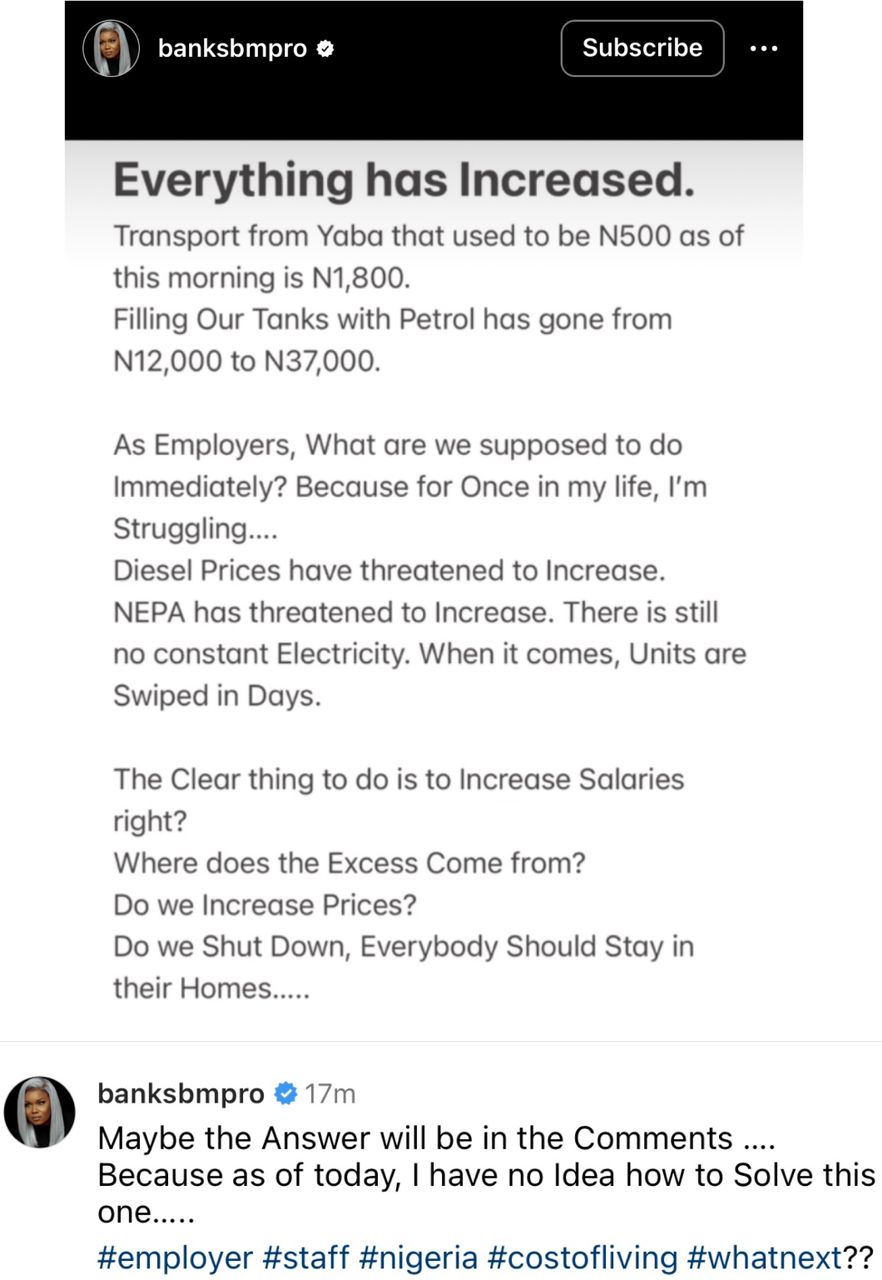Open banksbmpro profile picture in post header
Viewport: 882px width, 1280px height.
click(x=111, y=48)
